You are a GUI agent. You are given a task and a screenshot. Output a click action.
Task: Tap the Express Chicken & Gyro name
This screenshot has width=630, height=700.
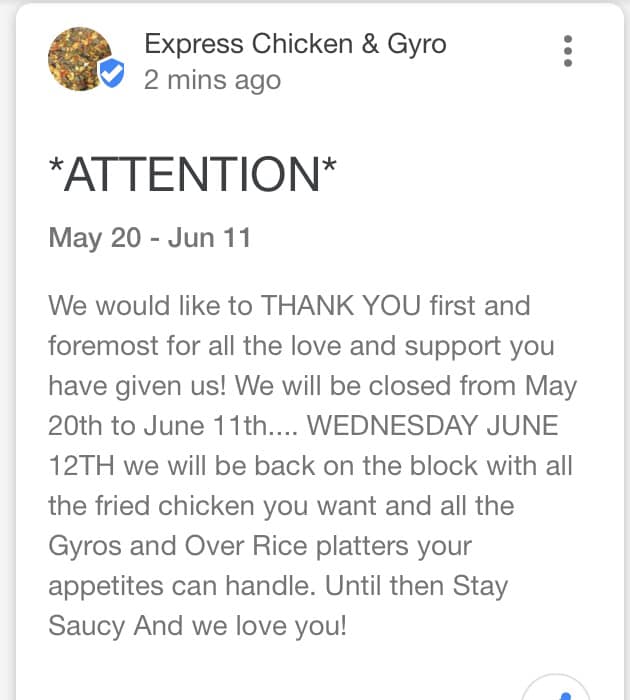pyautogui.click(x=295, y=44)
